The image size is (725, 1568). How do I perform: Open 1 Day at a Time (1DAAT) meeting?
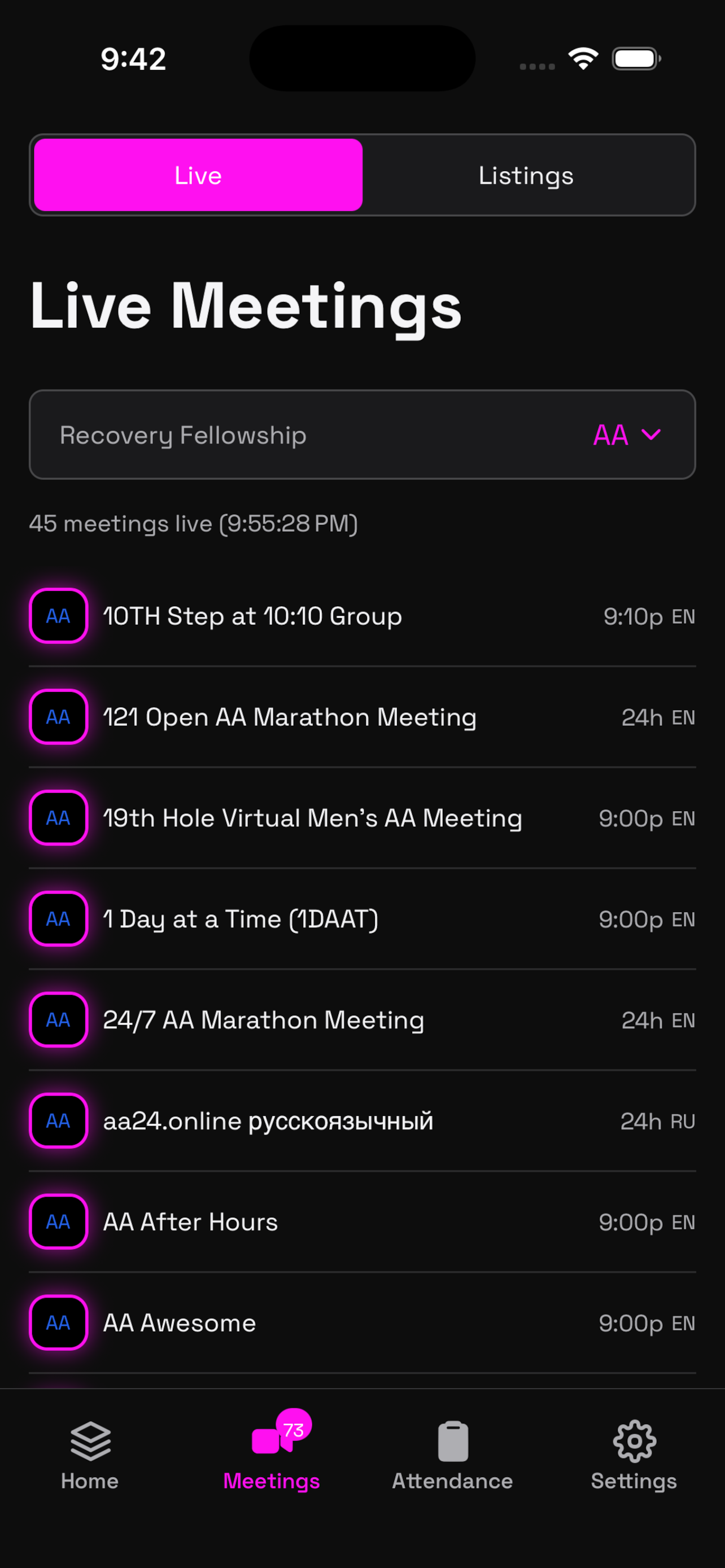click(241, 919)
